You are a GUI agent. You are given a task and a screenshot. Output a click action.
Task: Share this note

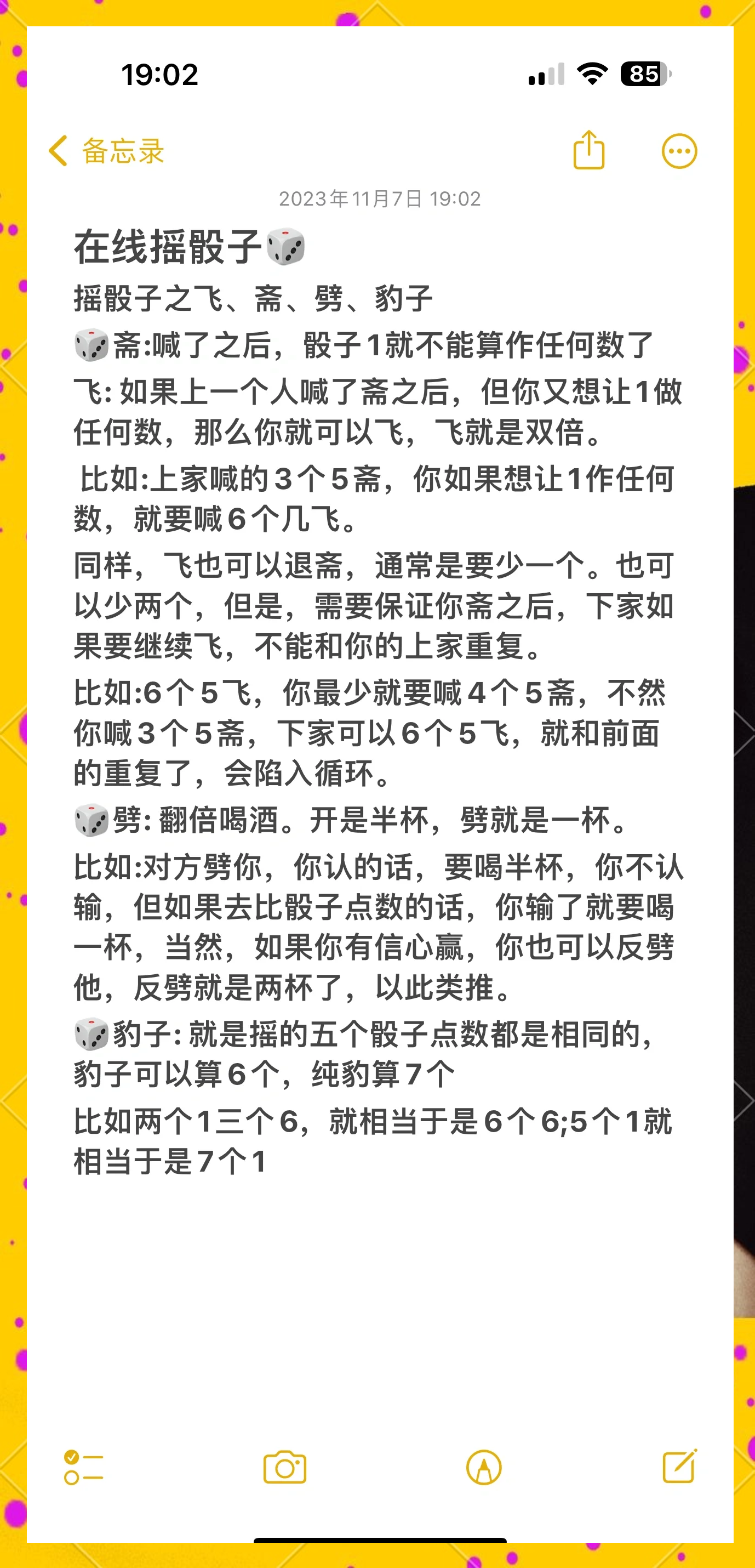click(x=588, y=150)
